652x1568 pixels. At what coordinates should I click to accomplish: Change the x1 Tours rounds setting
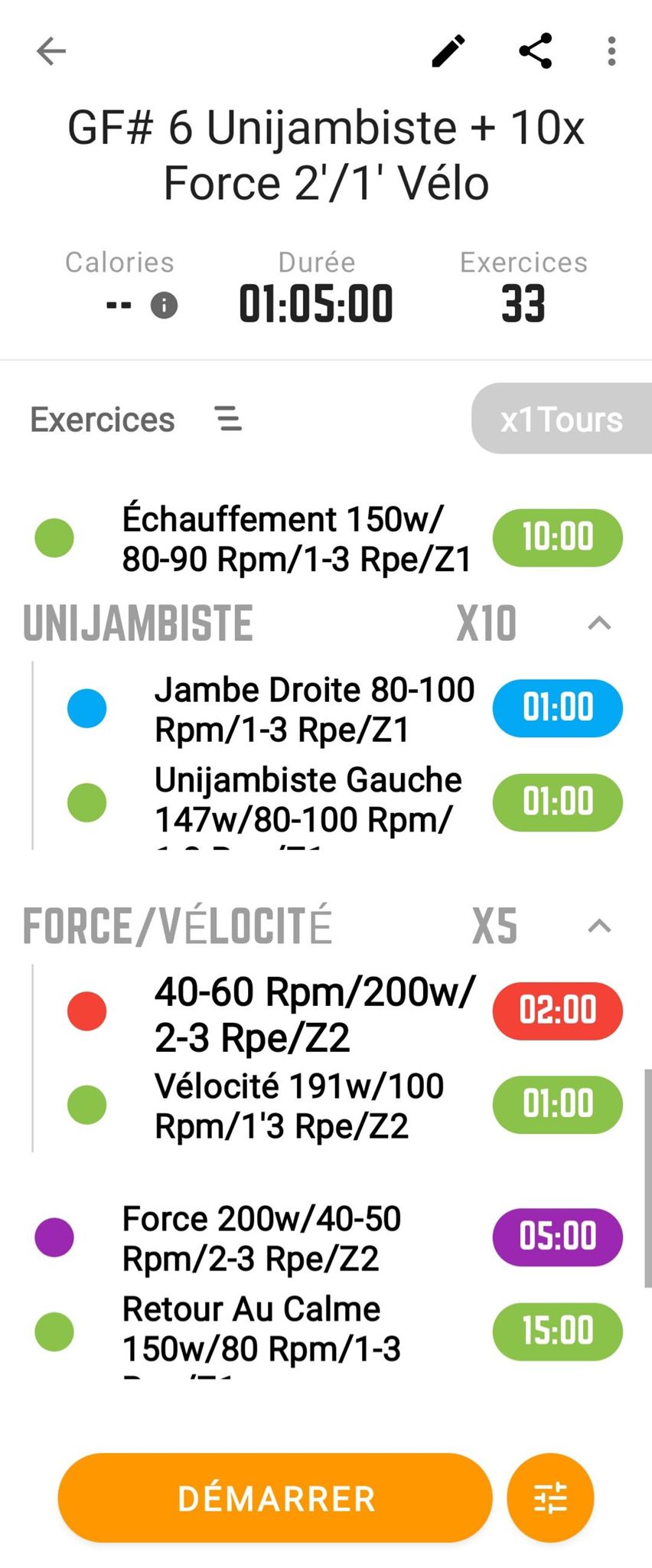[x=561, y=419]
